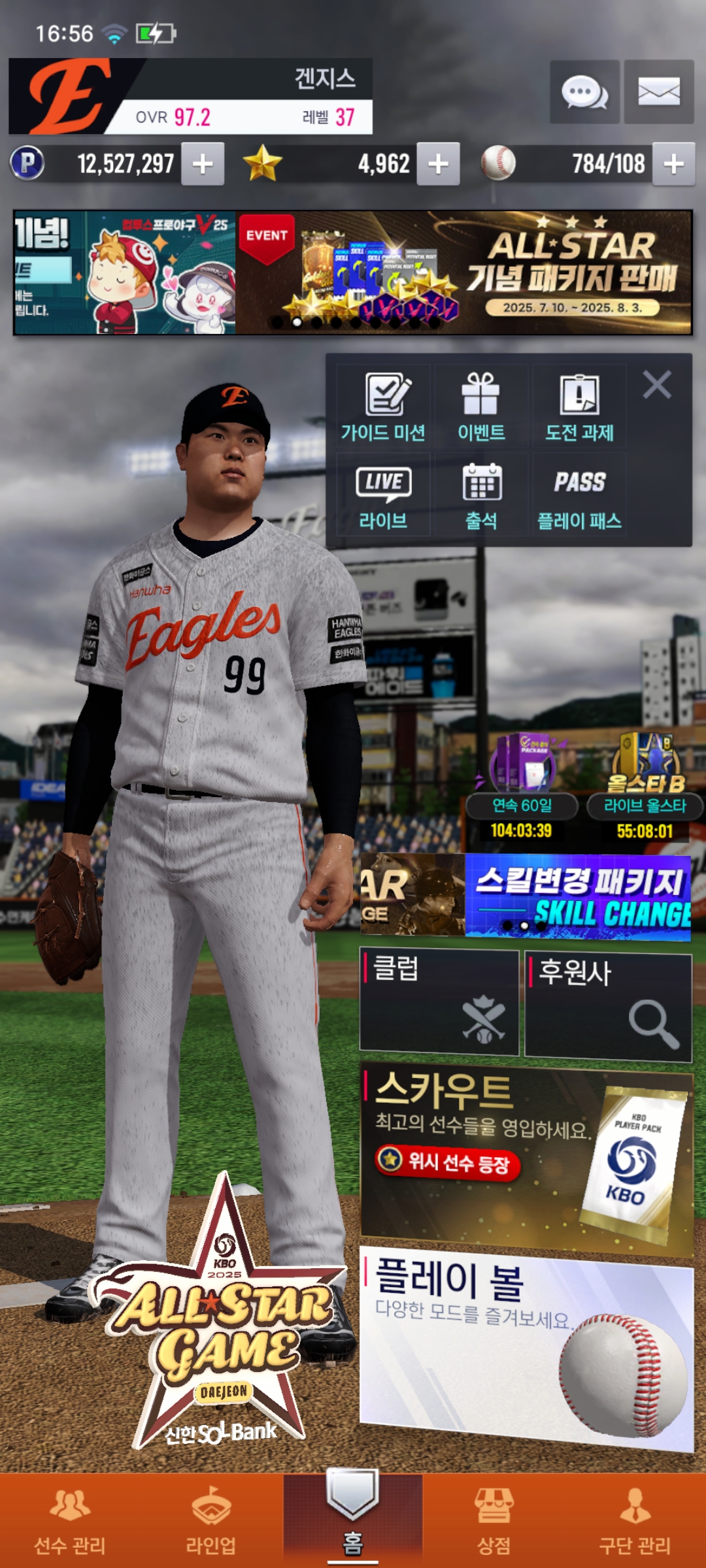Image resolution: width=706 pixels, height=1568 pixels.
Task: Check 출석 attendance calendar
Action: (481, 496)
